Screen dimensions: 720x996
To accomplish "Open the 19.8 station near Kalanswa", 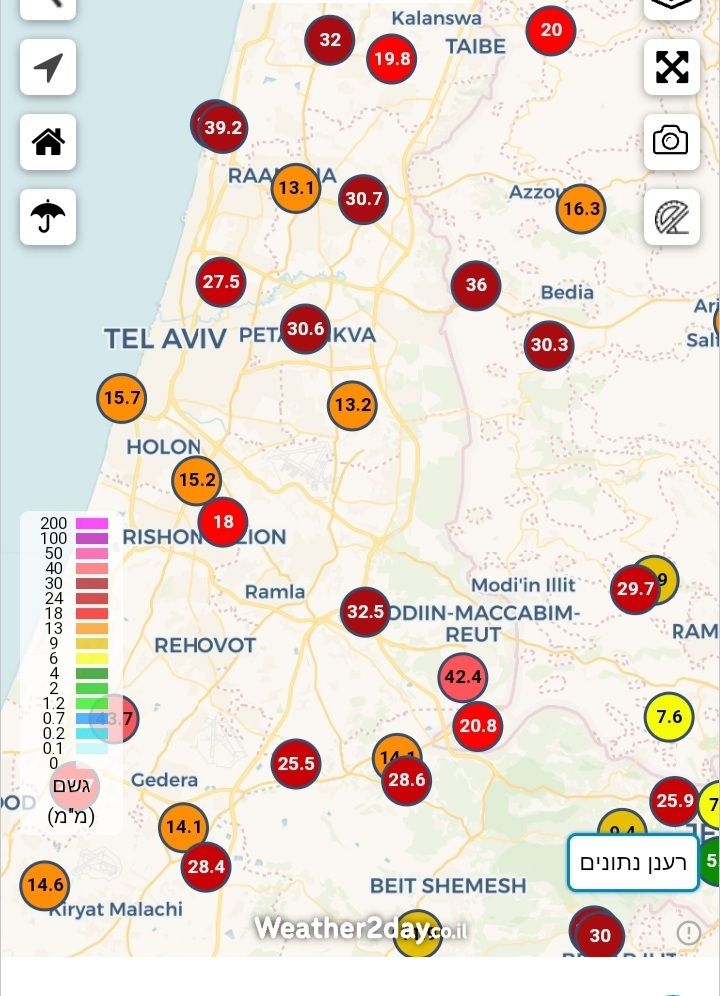I will (392, 59).
